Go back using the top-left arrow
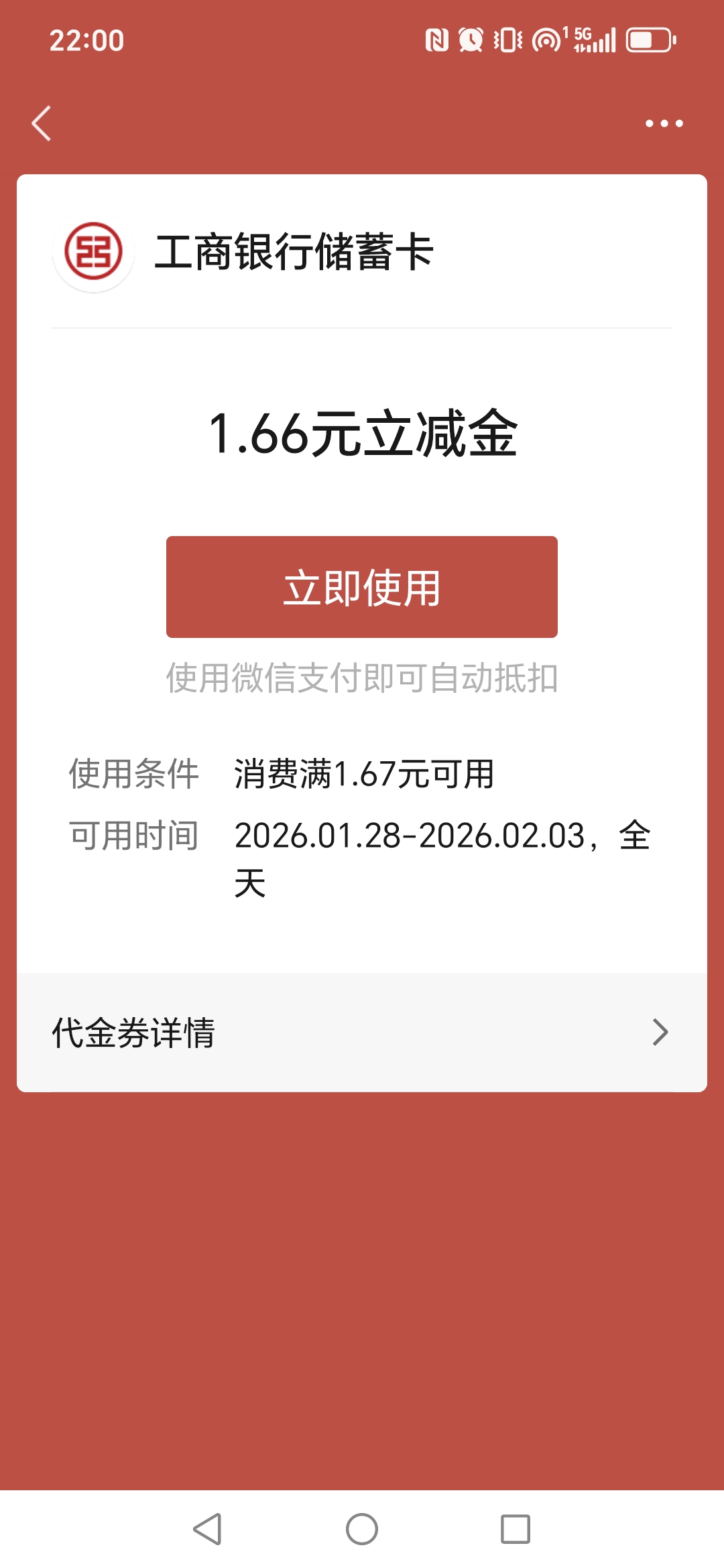 pos(42,123)
